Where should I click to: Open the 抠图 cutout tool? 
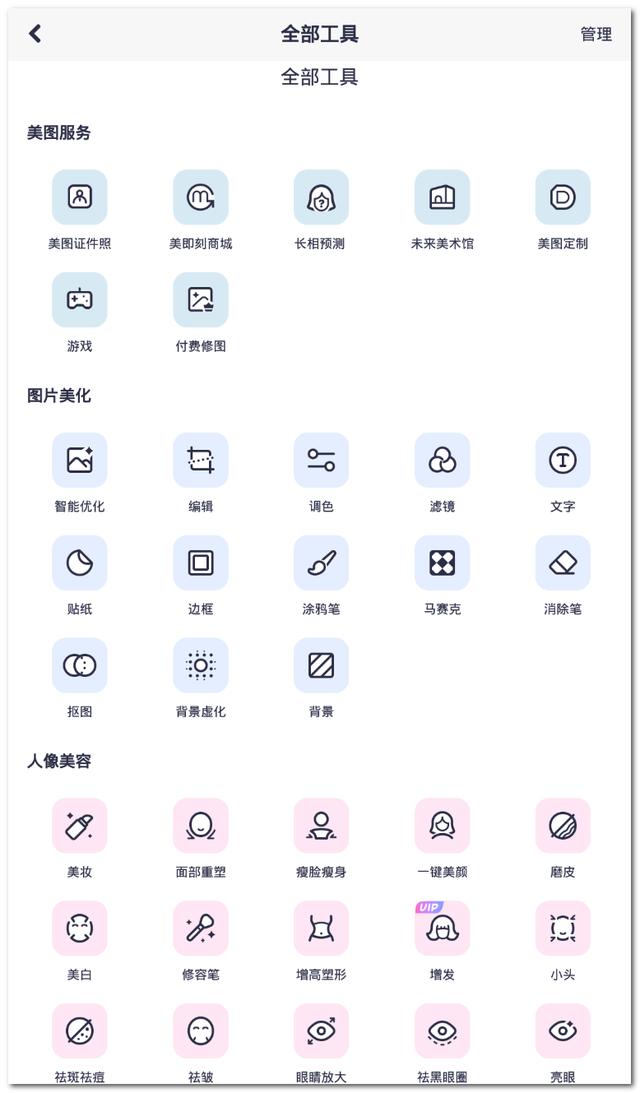tap(80, 666)
